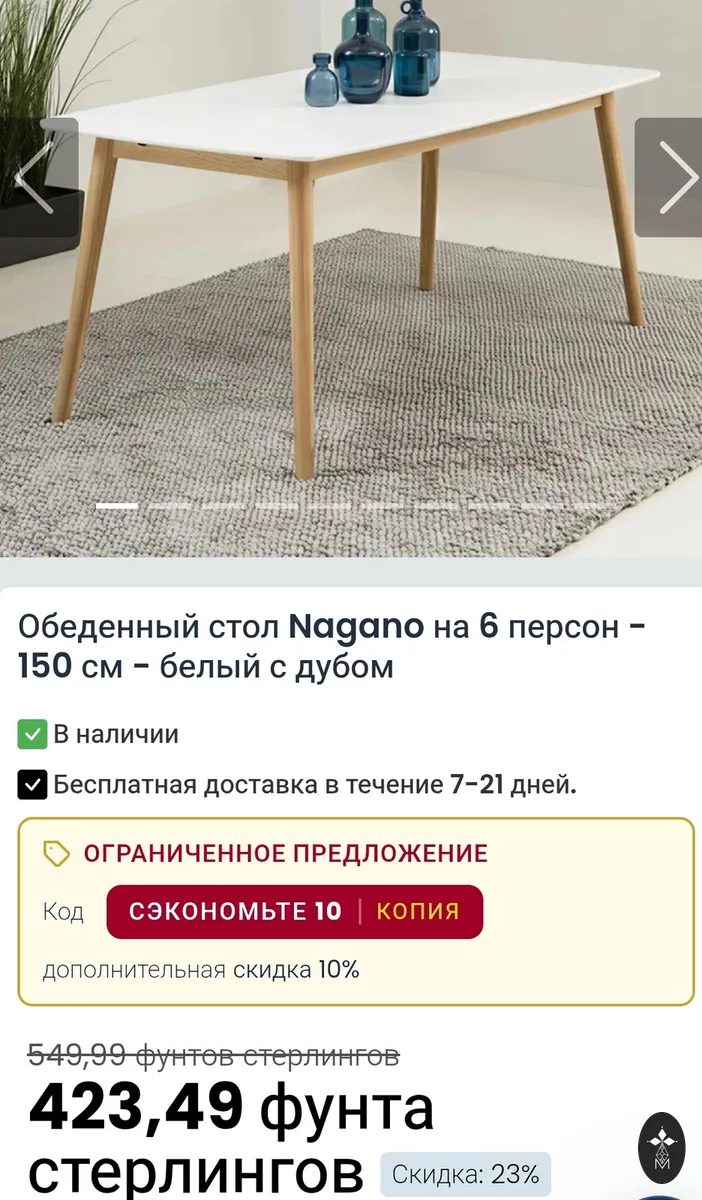Show the next product photo
The width and height of the screenshot is (702, 1200).
click(669, 178)
